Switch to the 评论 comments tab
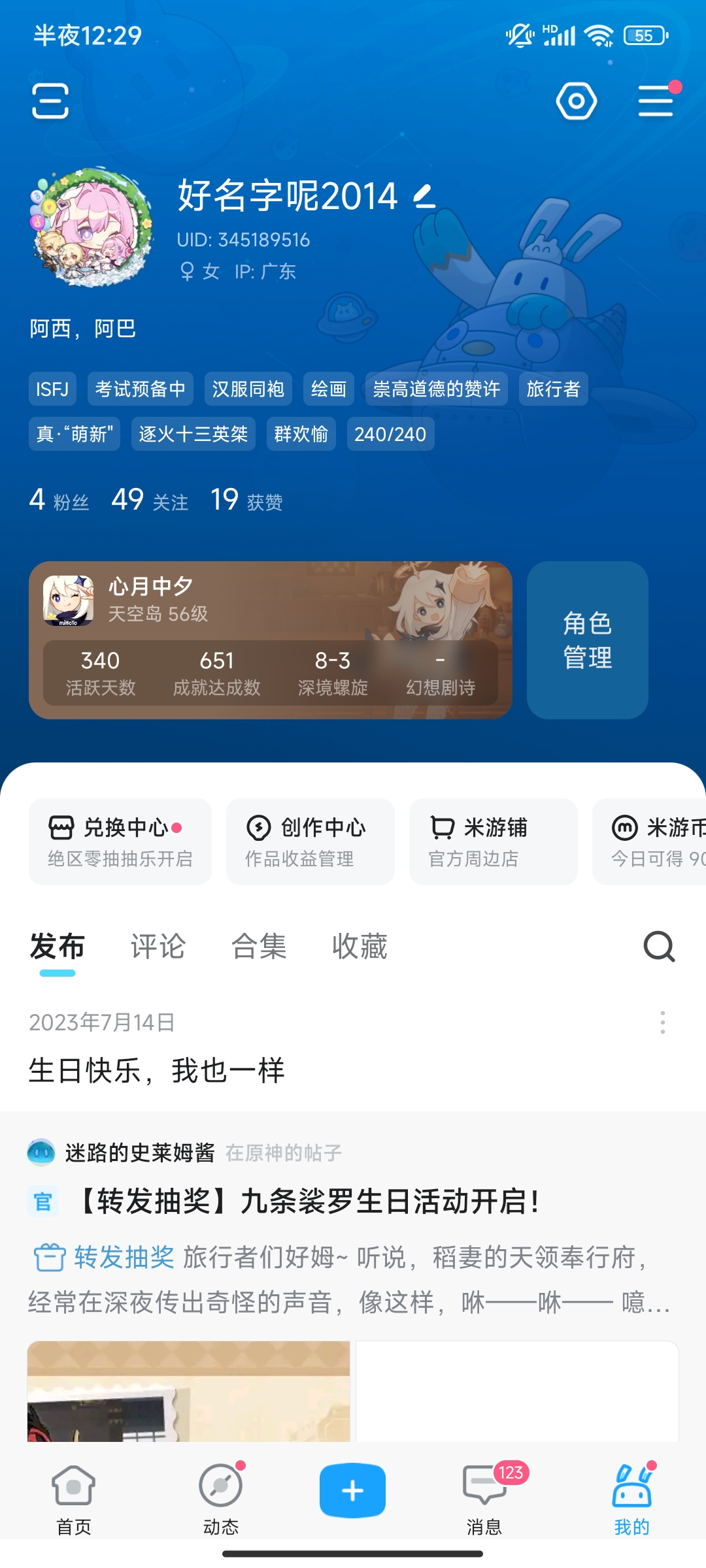This screenshot has height=1568, width=706. (x=158, y=946)
